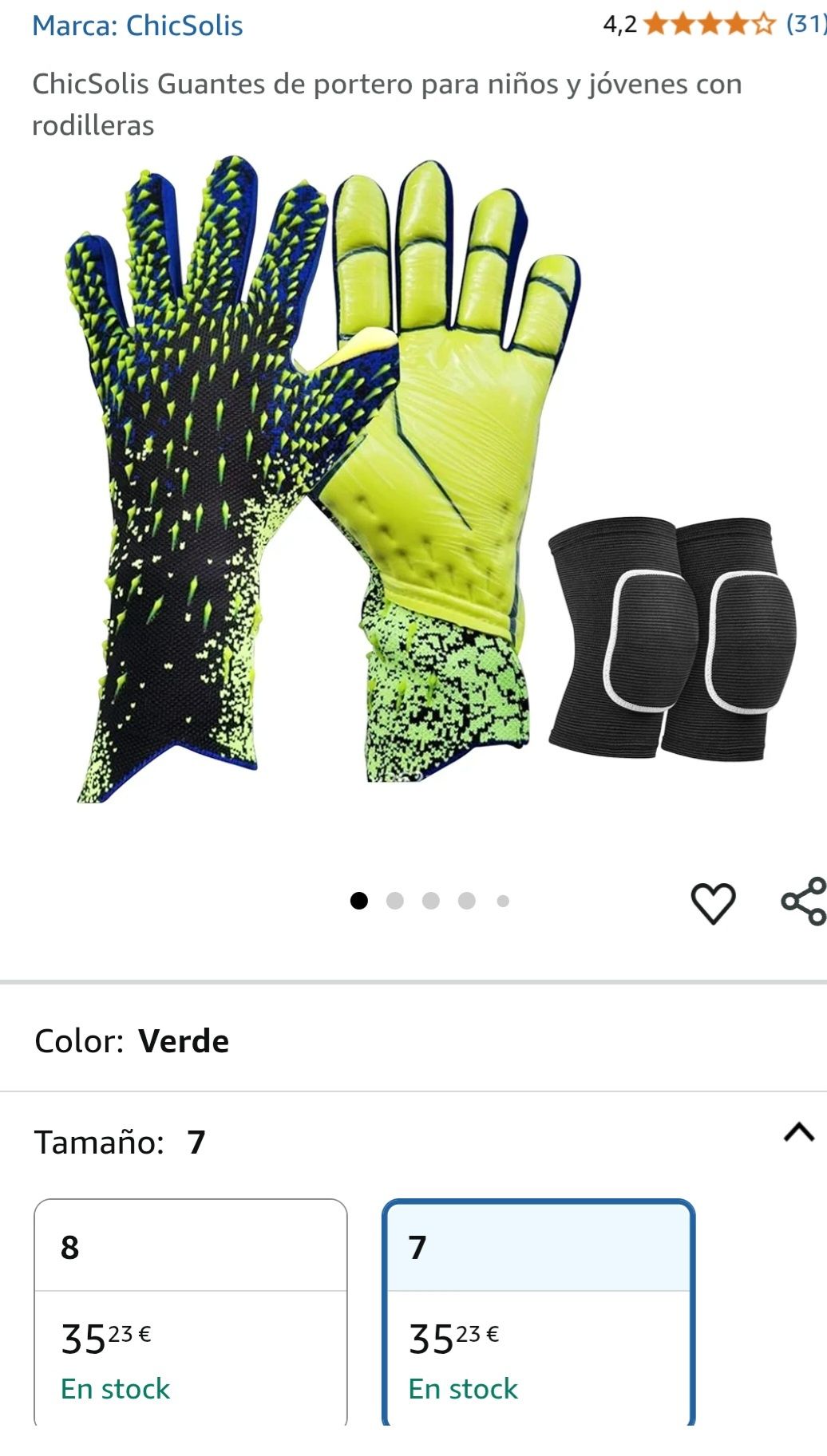Viewport: 827px width, 1456px height.
Task: Open the Marca: ChicSolis brand link
Action: click(137, 26)
